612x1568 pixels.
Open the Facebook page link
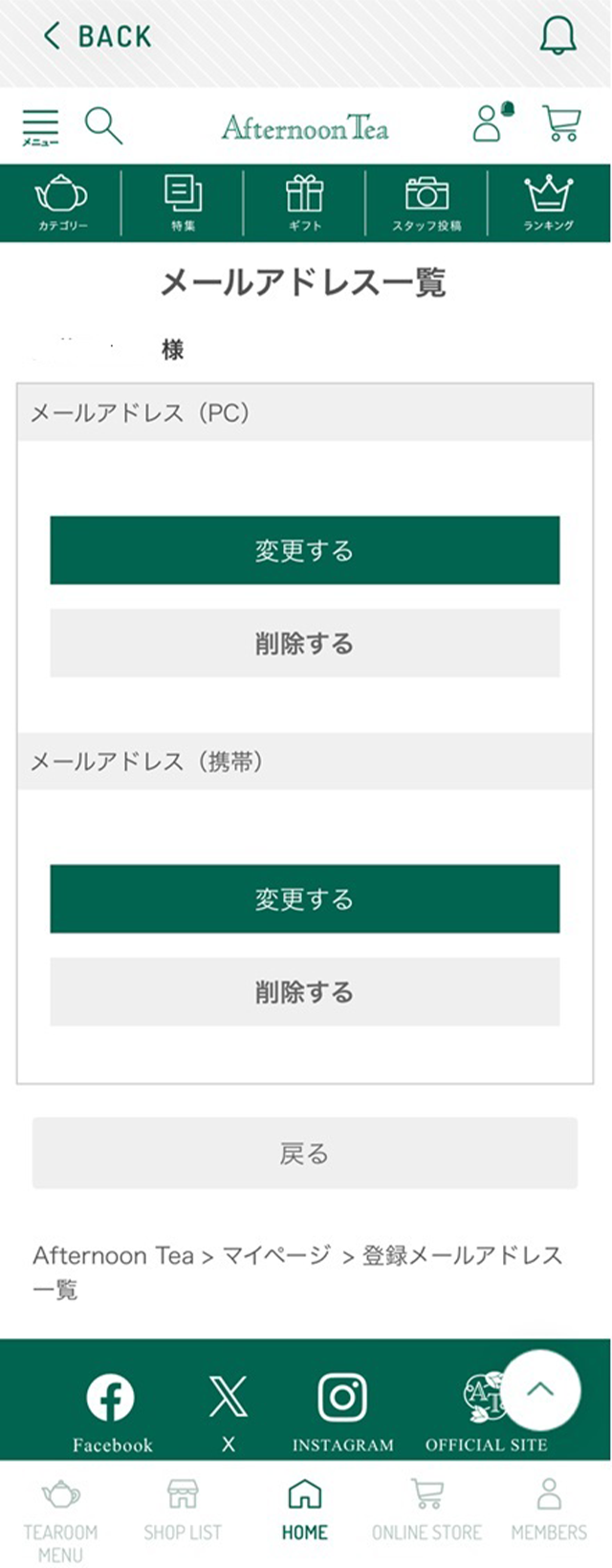(x=111, y=1412)
